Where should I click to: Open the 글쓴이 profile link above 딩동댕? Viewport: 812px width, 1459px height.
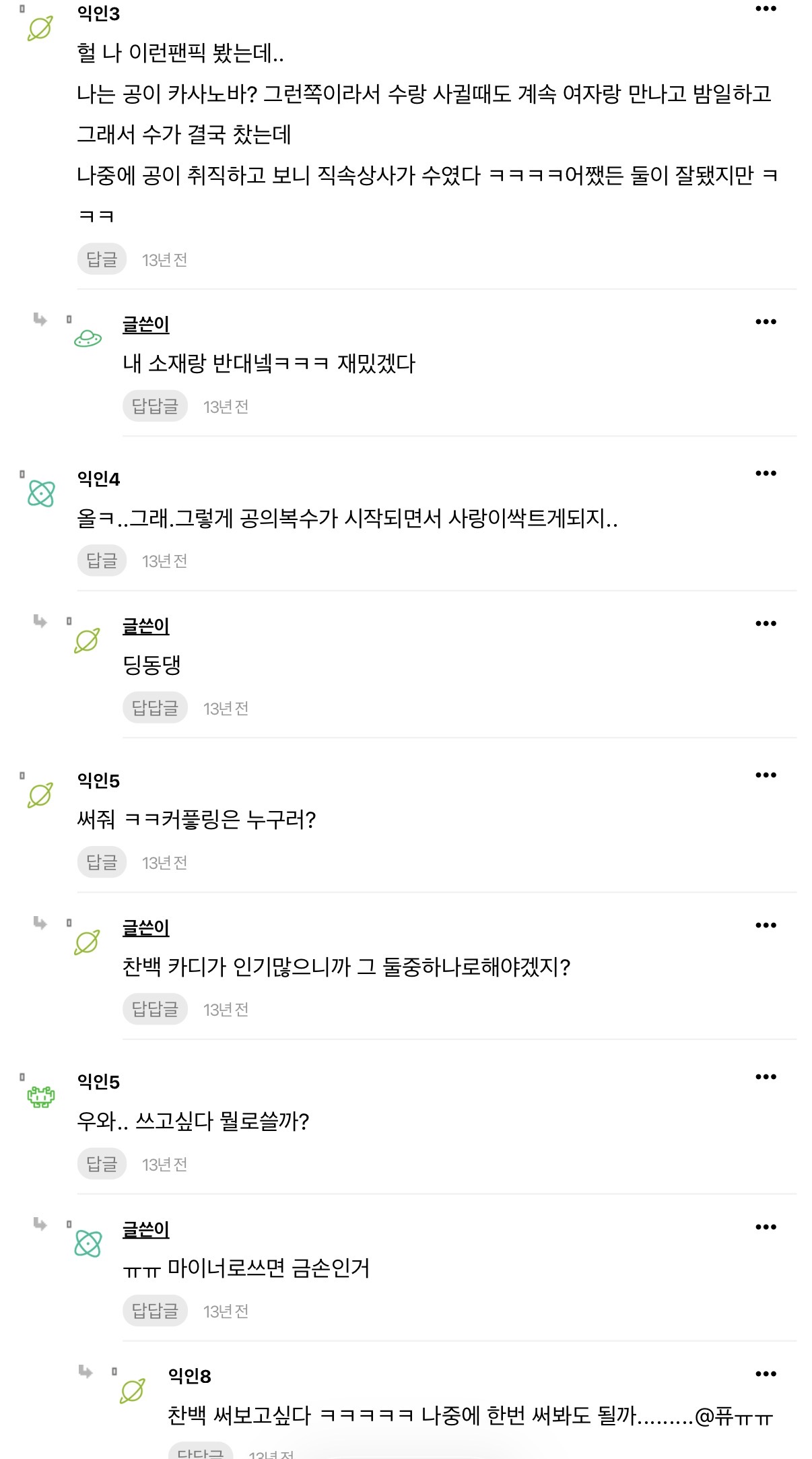[x=145, y=626]
